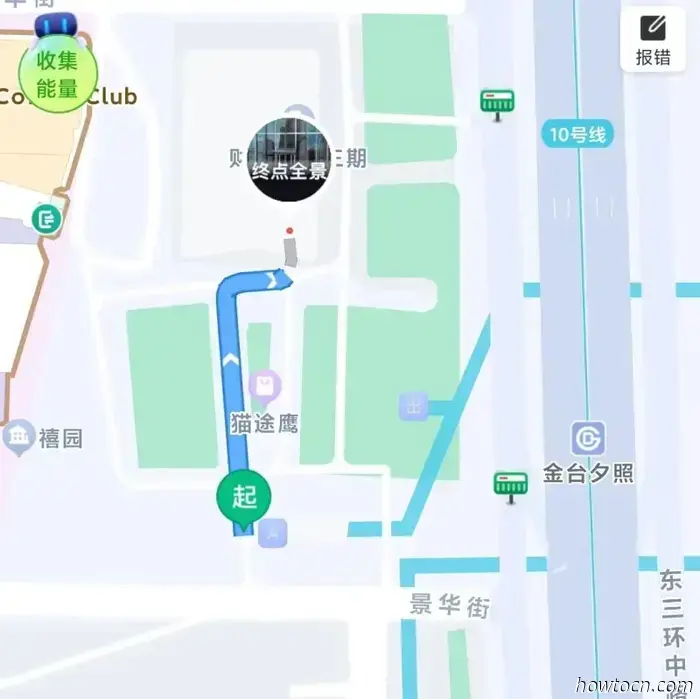This screenshot has height=699, width=700.
Task: Open the 禧园 place marker
Action: [19, 438]
